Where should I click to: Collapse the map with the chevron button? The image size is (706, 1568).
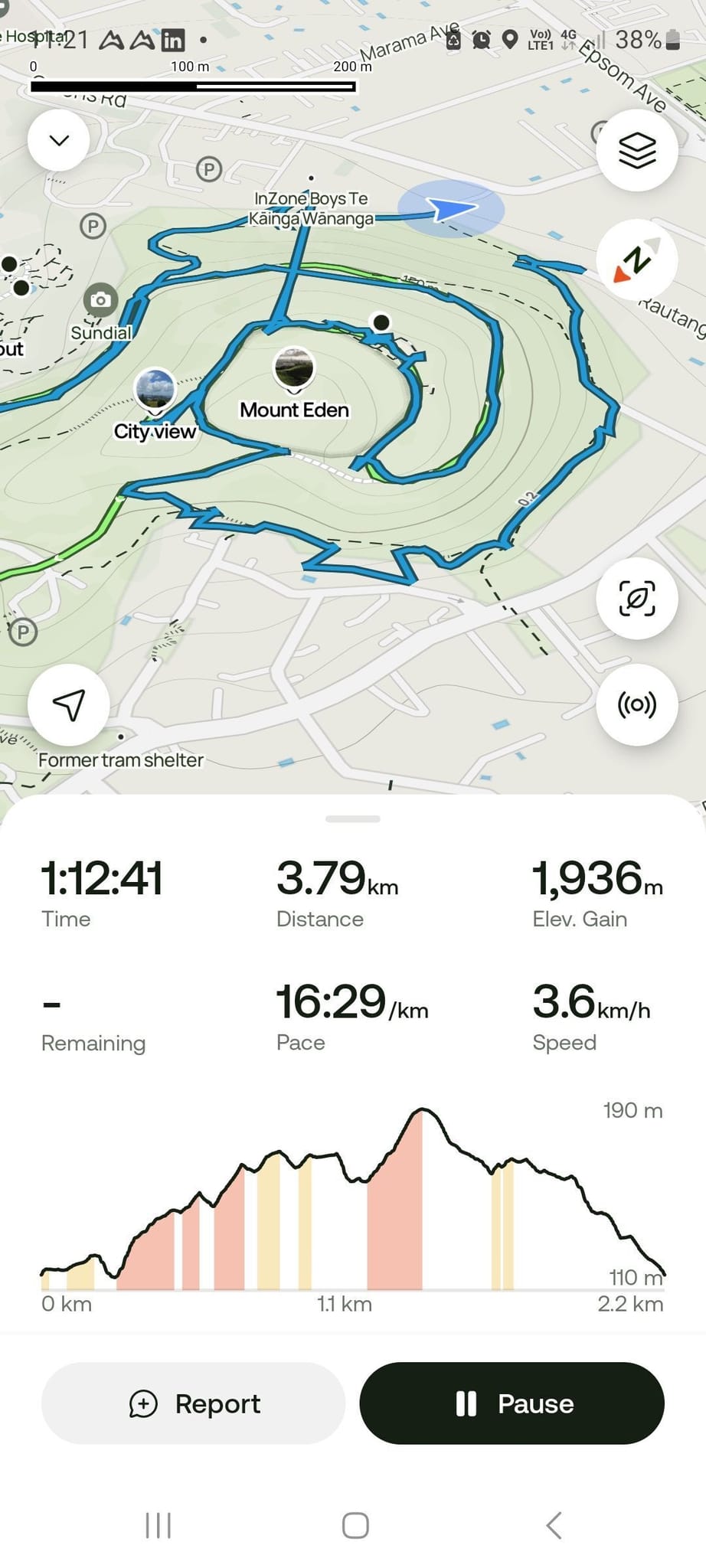point(59,140)
